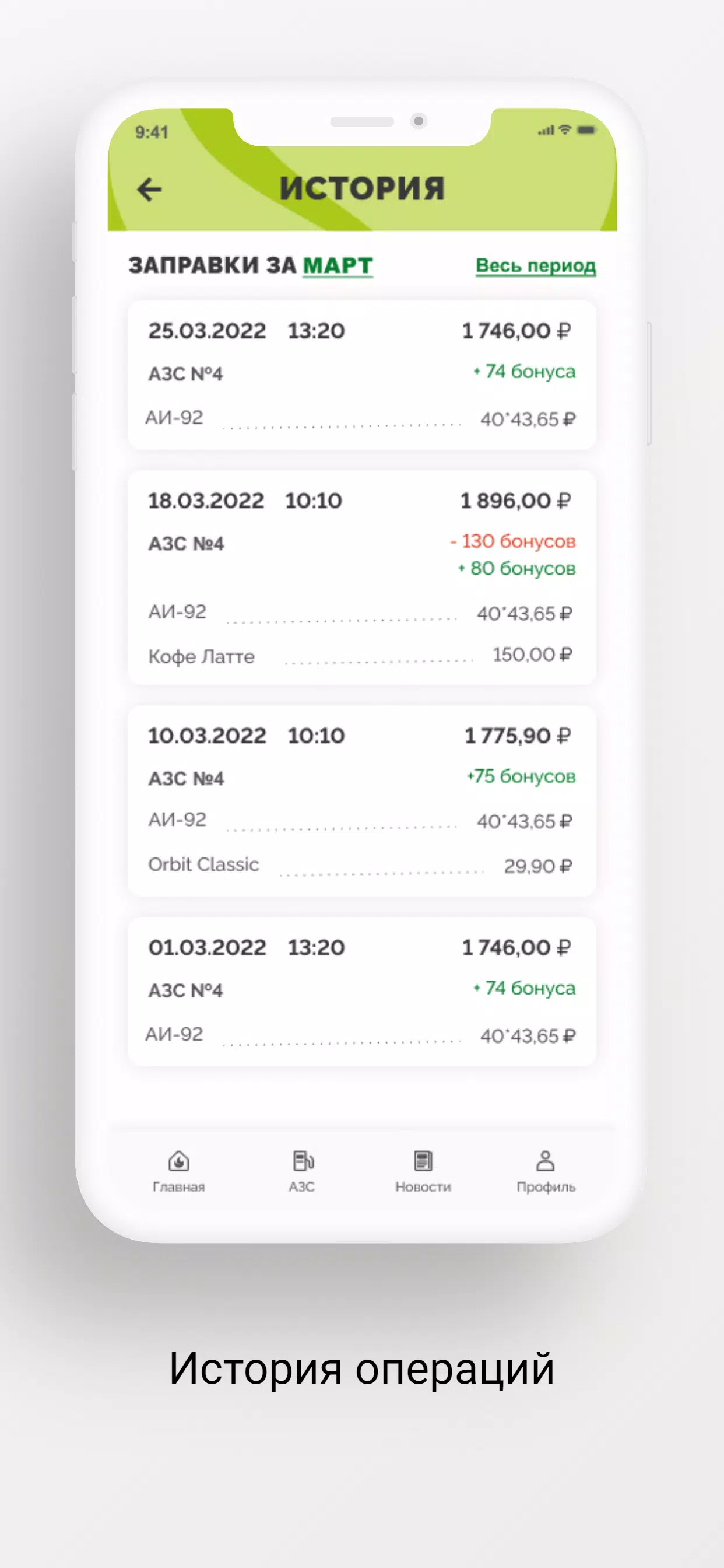Open Весь период history view
This screenshot has width=724, height=1568.
[x=536, y=266]
